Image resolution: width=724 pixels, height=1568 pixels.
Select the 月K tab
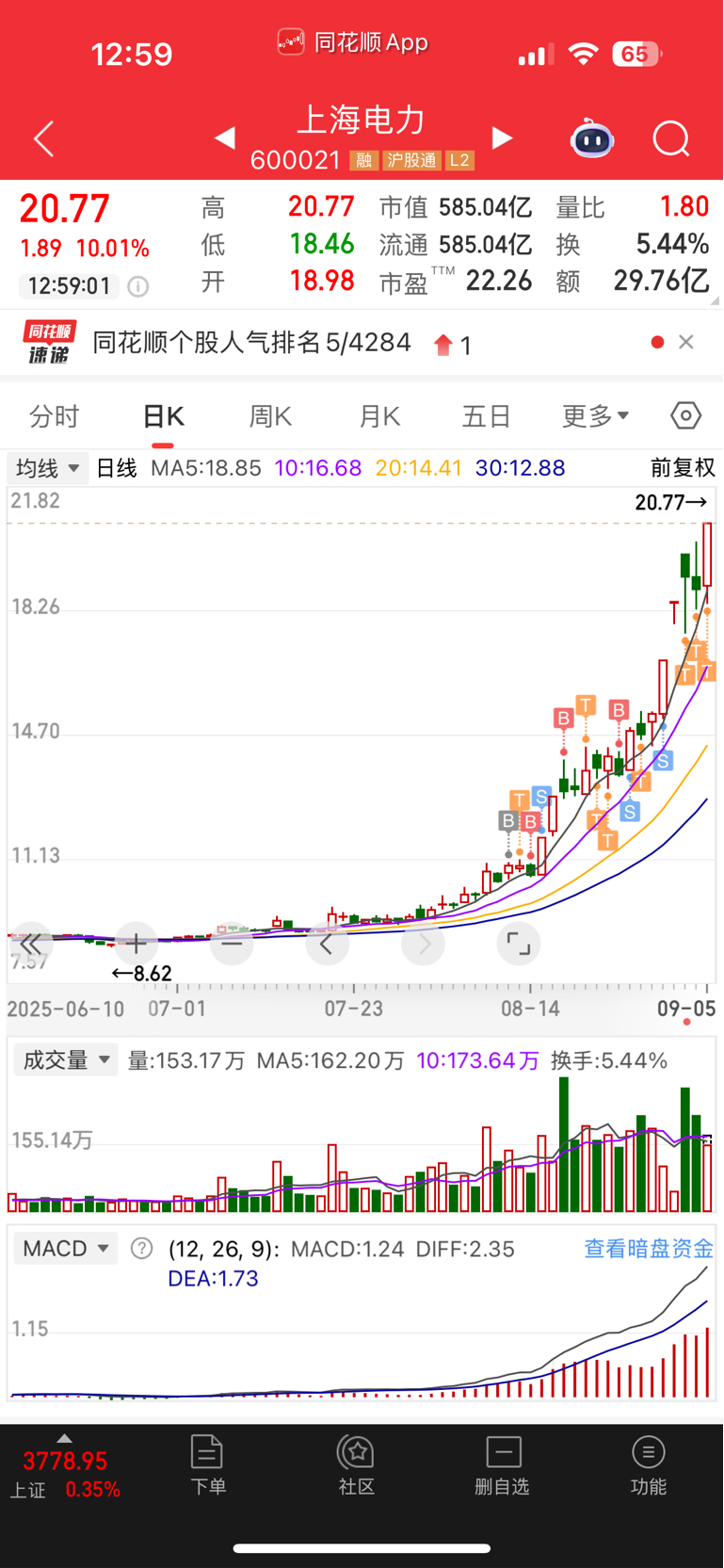click(379, 416)
